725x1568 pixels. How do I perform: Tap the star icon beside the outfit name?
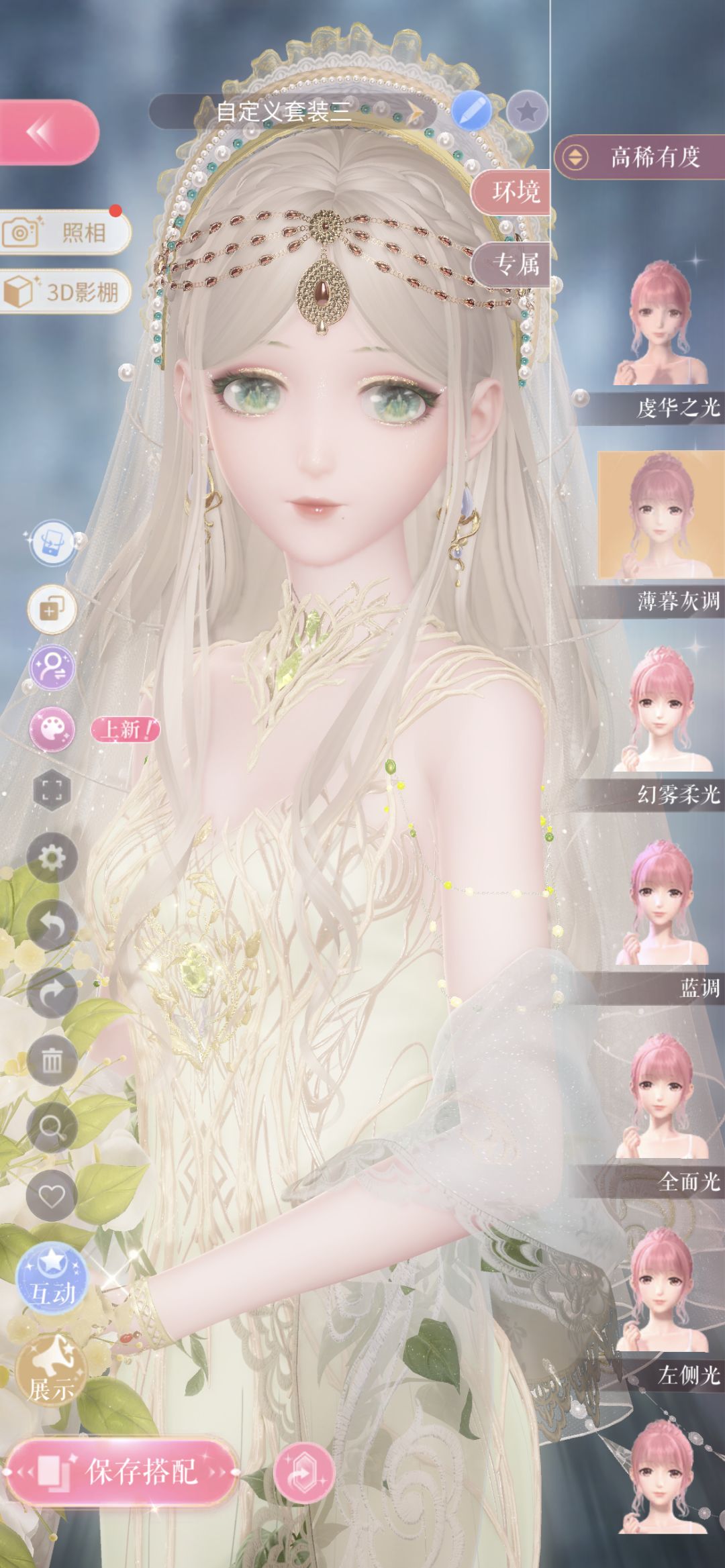click(x=527, y=111)
